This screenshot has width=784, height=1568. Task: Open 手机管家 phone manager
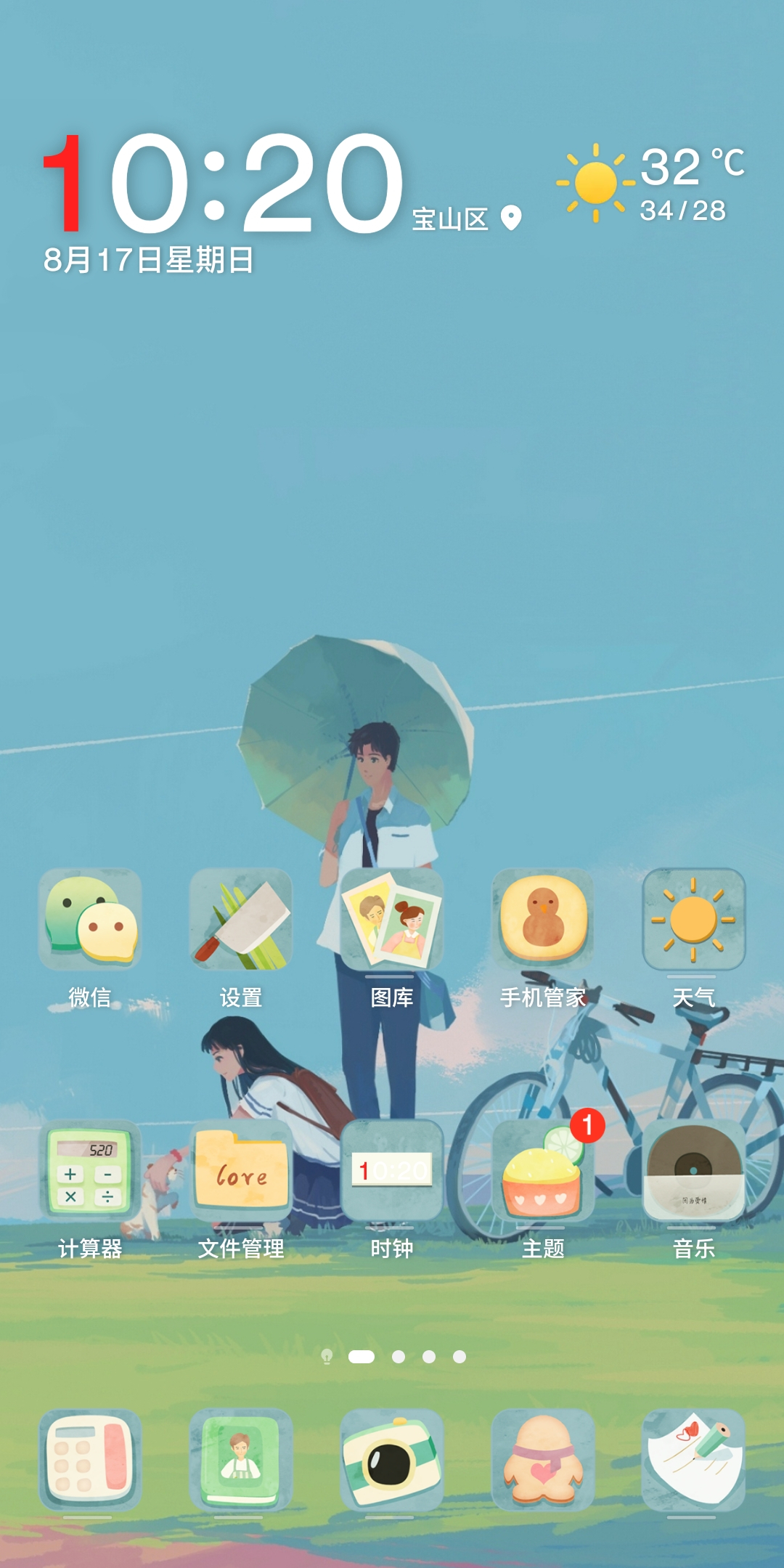(543, 920)
